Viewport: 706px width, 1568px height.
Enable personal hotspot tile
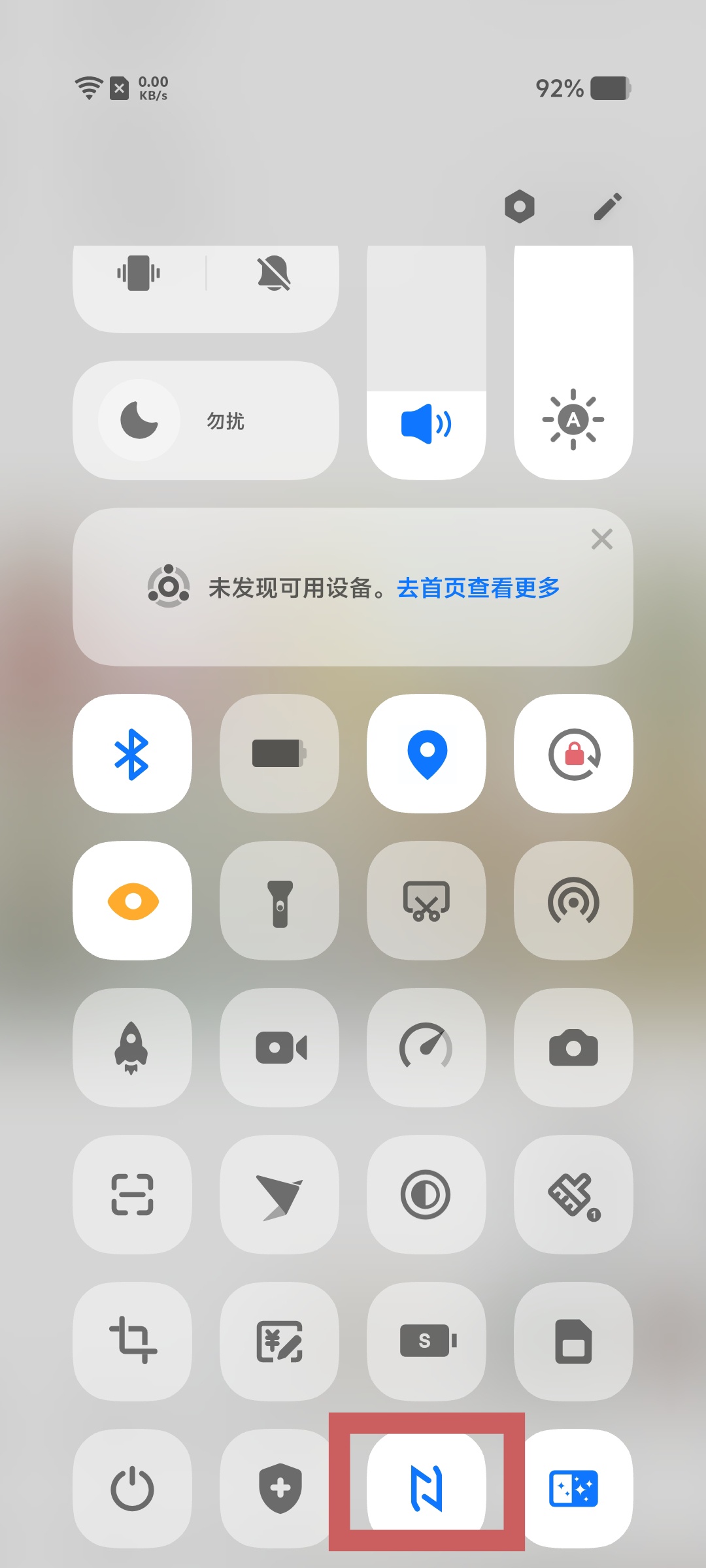tap(573, 901)
